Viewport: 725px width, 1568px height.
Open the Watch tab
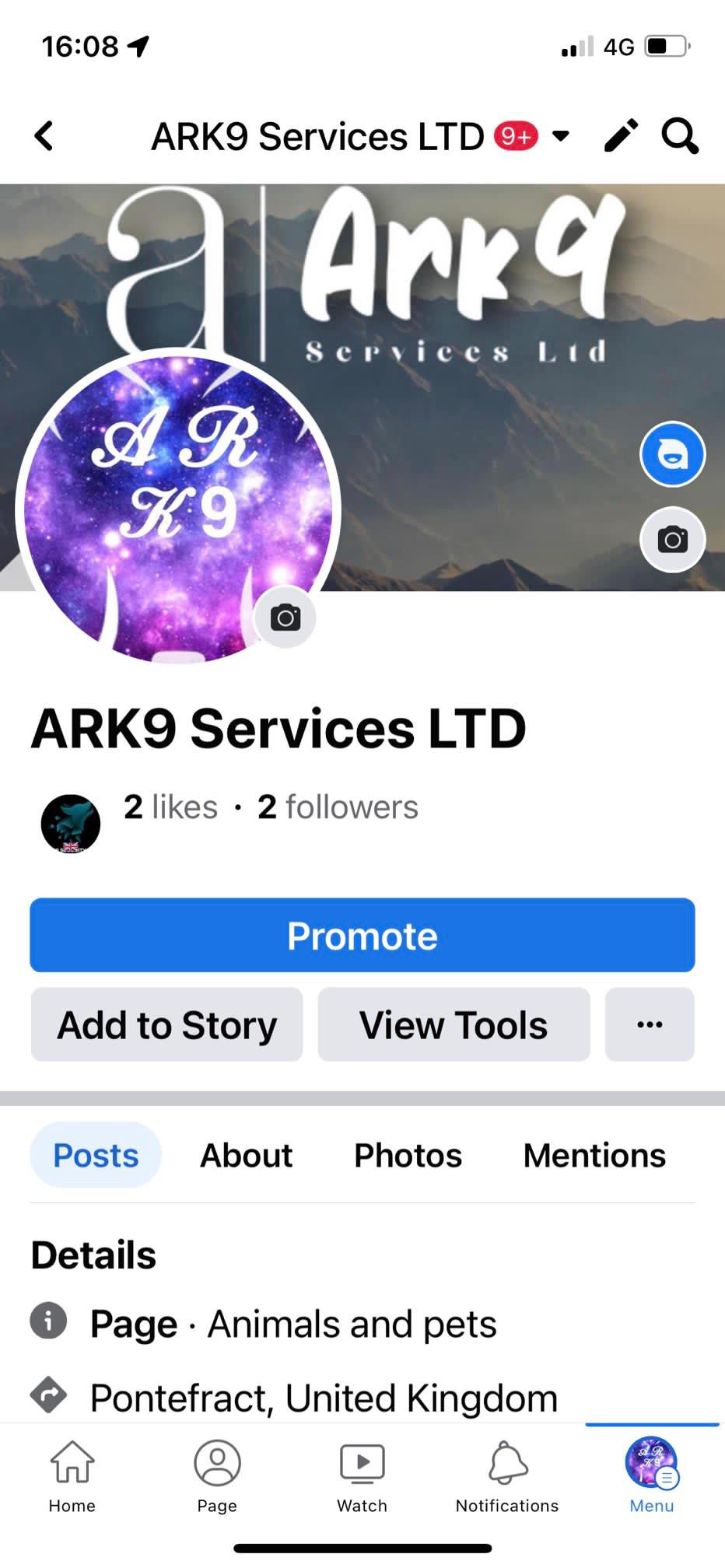362,1475
